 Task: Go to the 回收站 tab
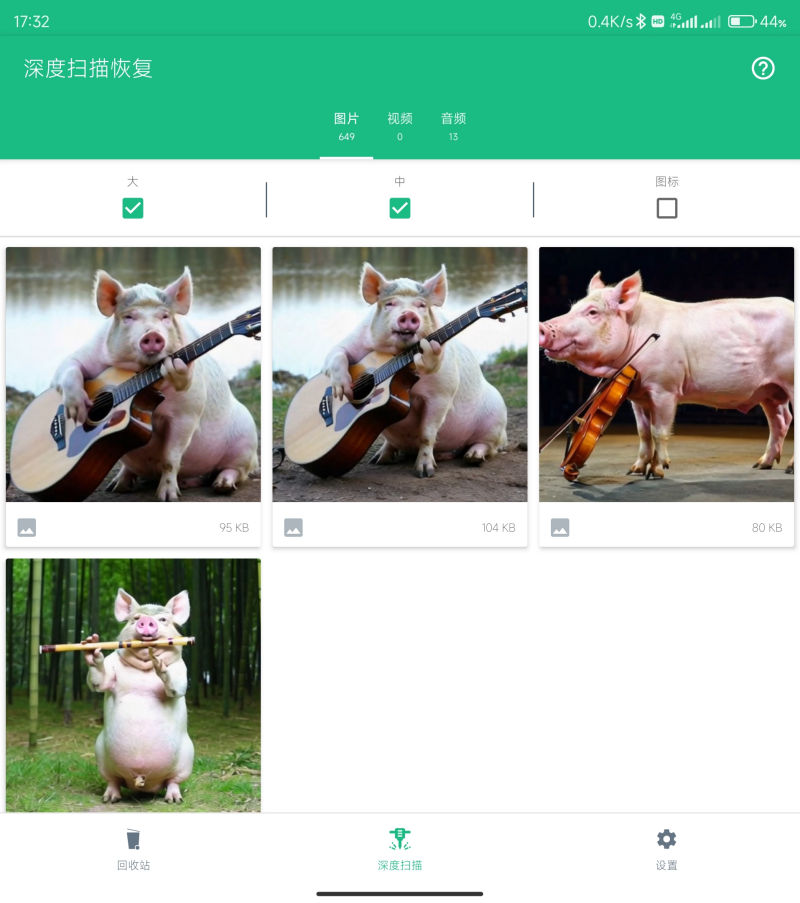coord(133,849)
